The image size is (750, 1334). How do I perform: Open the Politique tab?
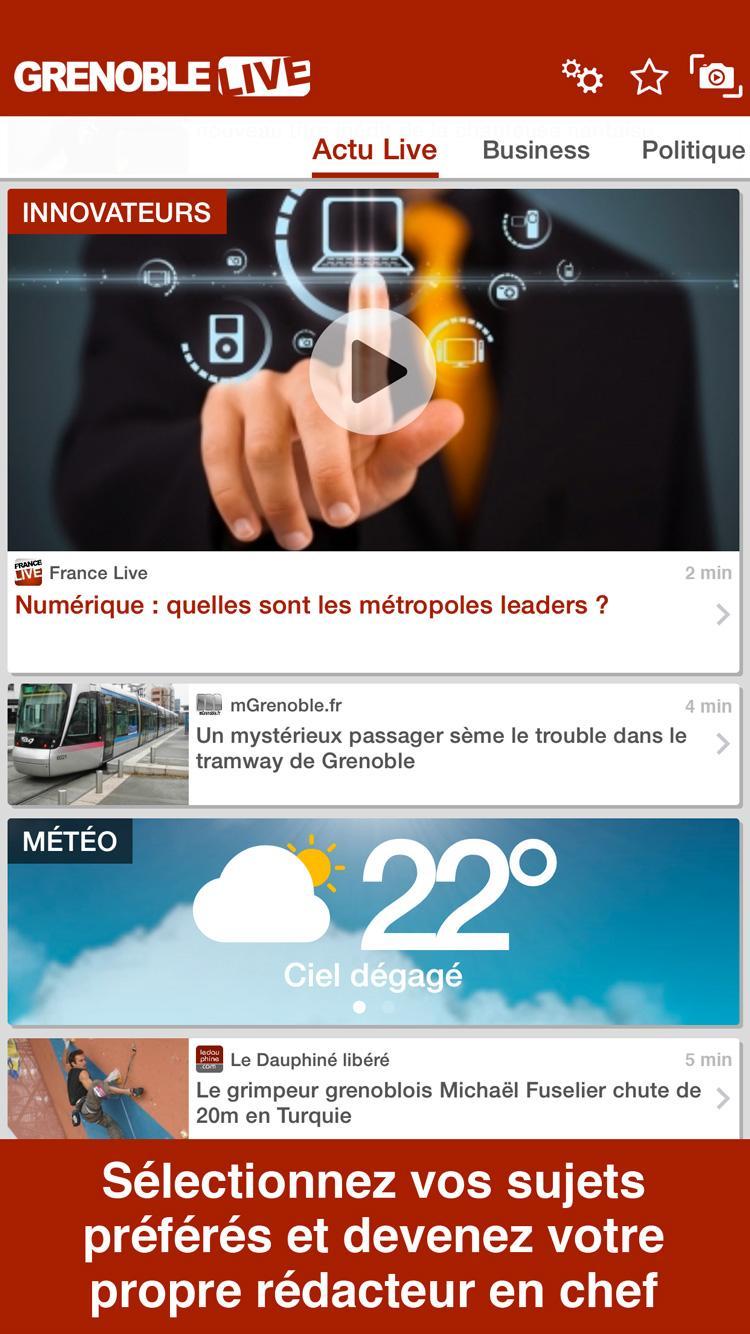[692, 150]
